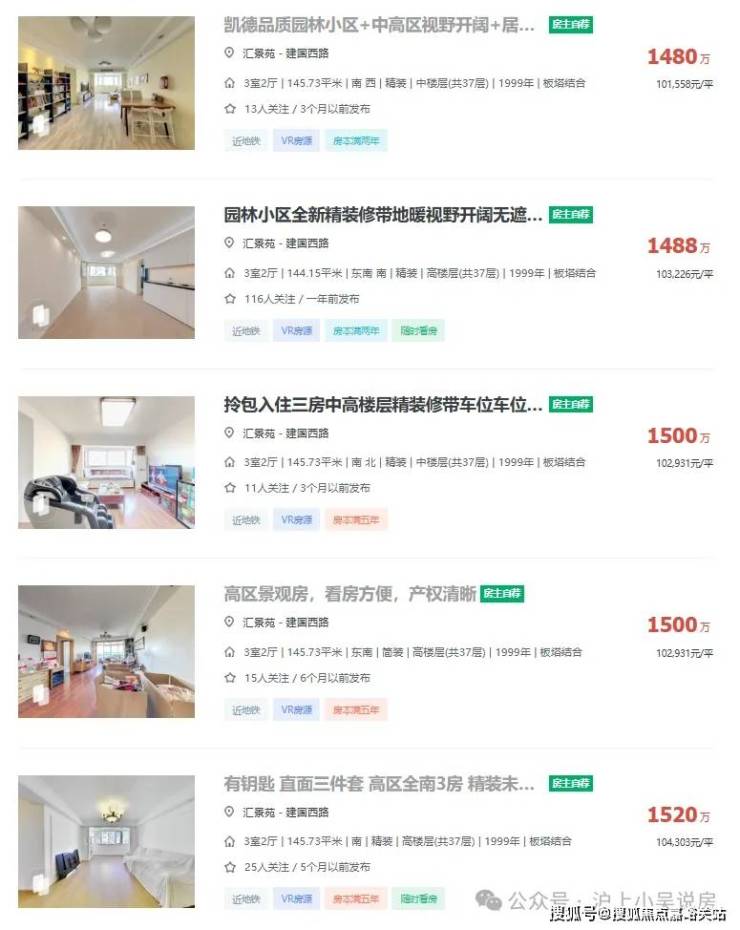View the VR photo of the 1488万 listing
This screenshot has height=930, width=740.
[106, 272]
